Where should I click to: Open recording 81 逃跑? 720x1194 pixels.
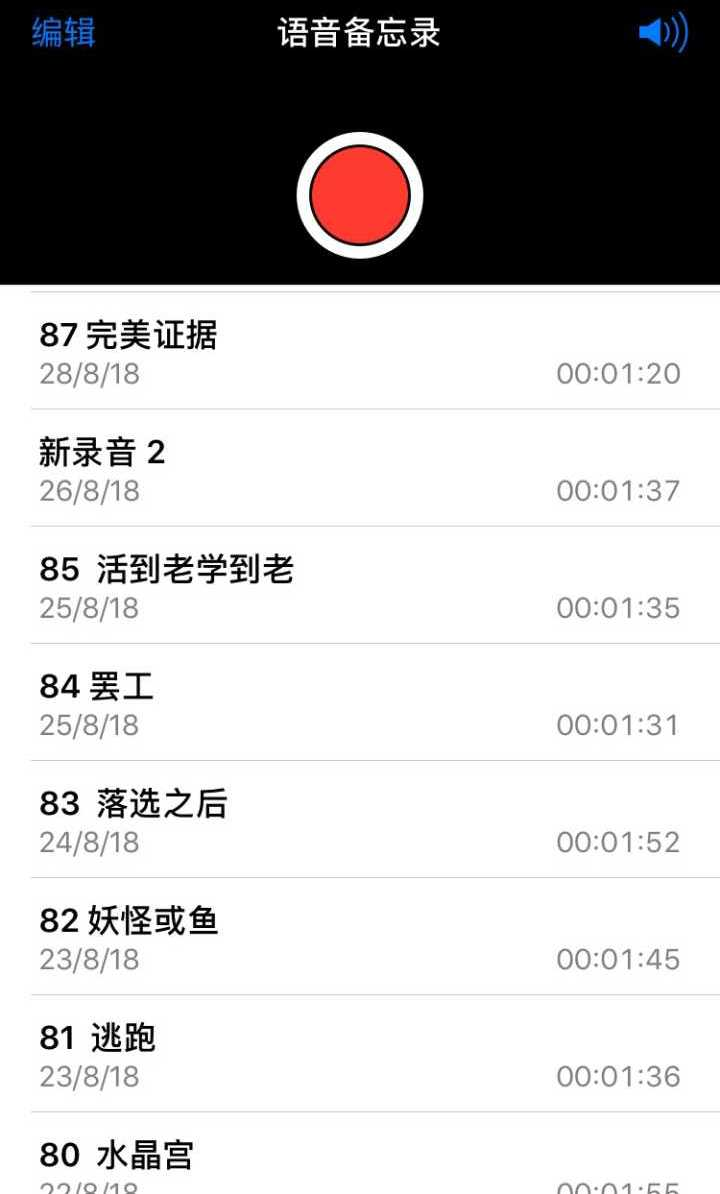tap(360, 1054)
